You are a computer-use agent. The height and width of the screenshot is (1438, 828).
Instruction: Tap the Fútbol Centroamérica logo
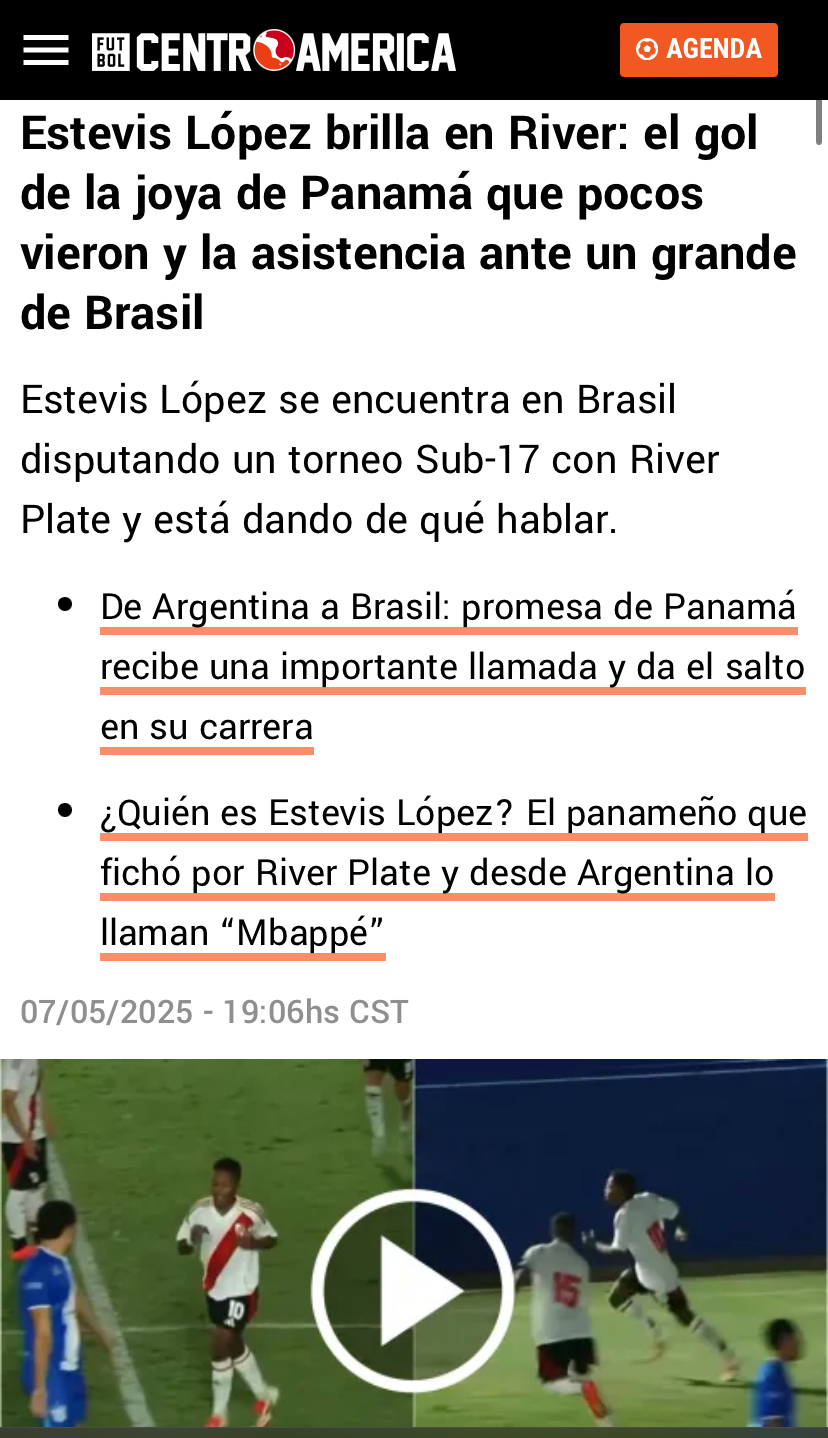pos(274,51)
